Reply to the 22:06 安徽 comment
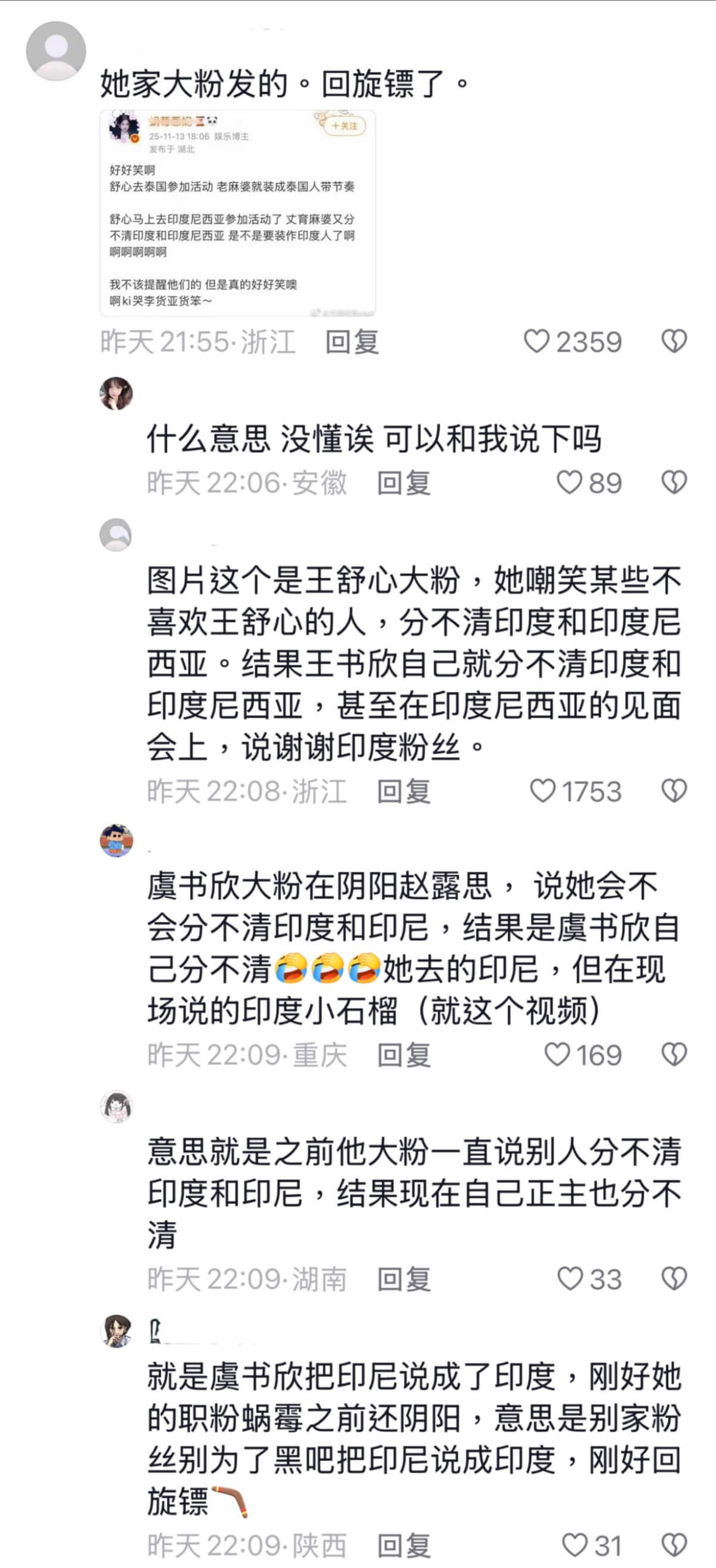The image size is (716, 1568). point(403,483)
